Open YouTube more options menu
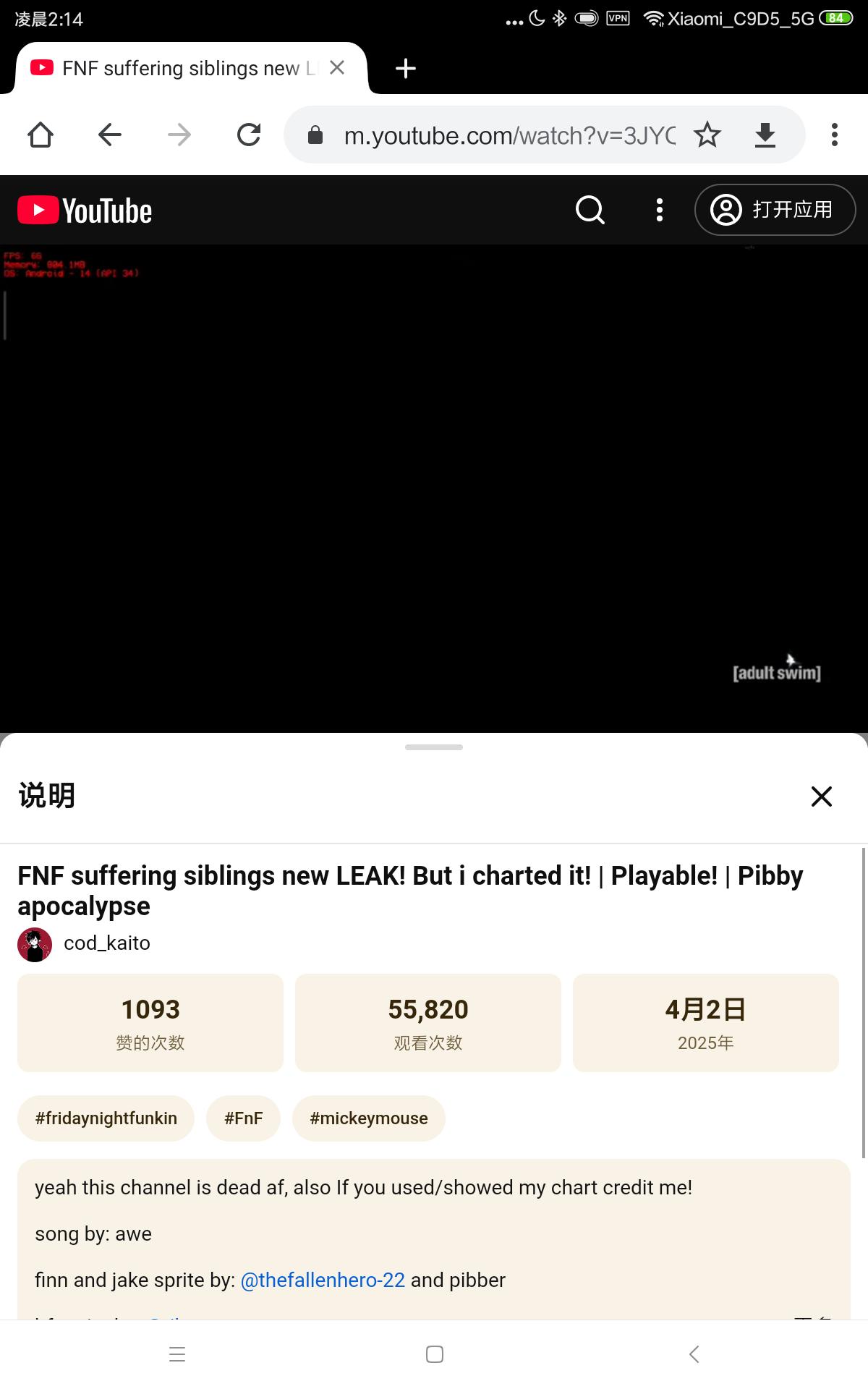The image size is (868, 1389). coord(659,210)
